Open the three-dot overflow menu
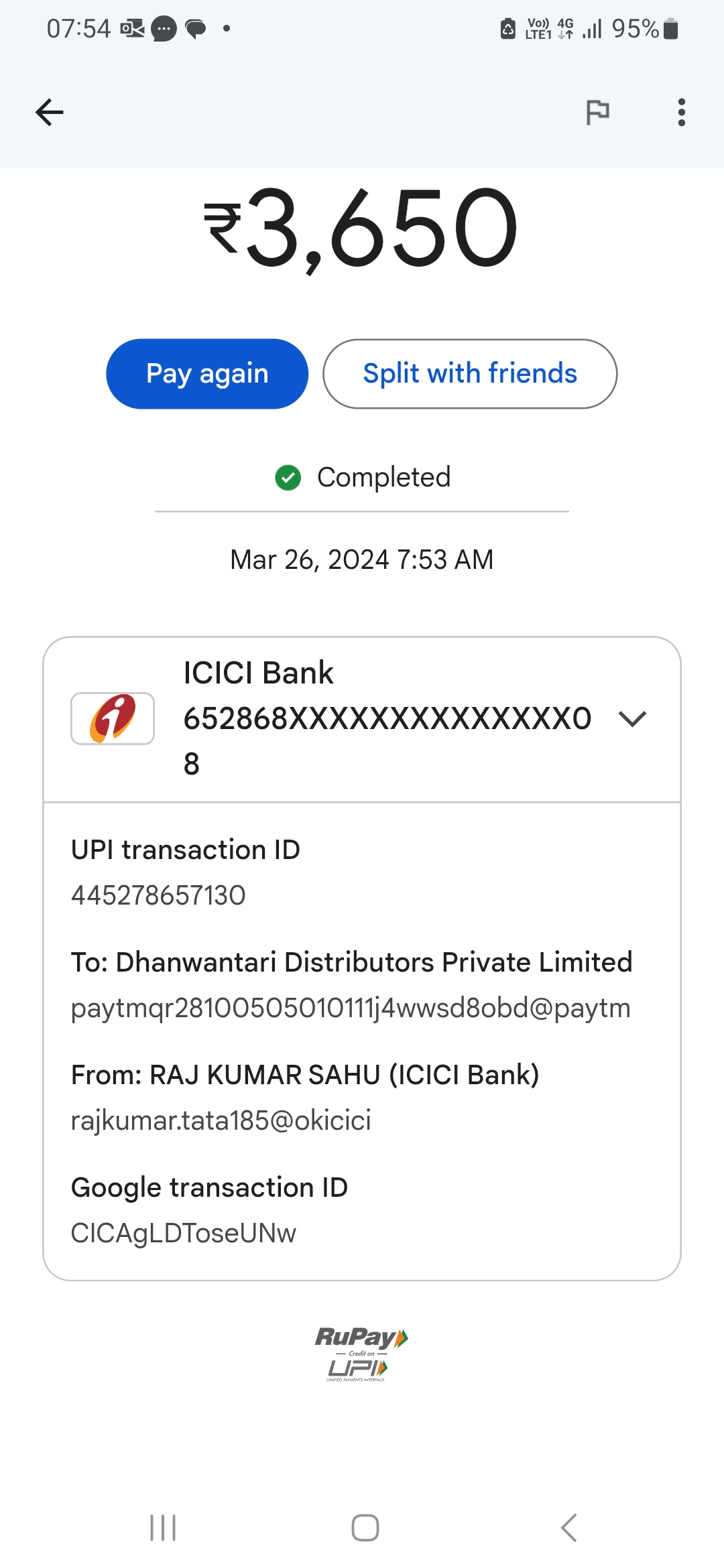 click(681, 112)
